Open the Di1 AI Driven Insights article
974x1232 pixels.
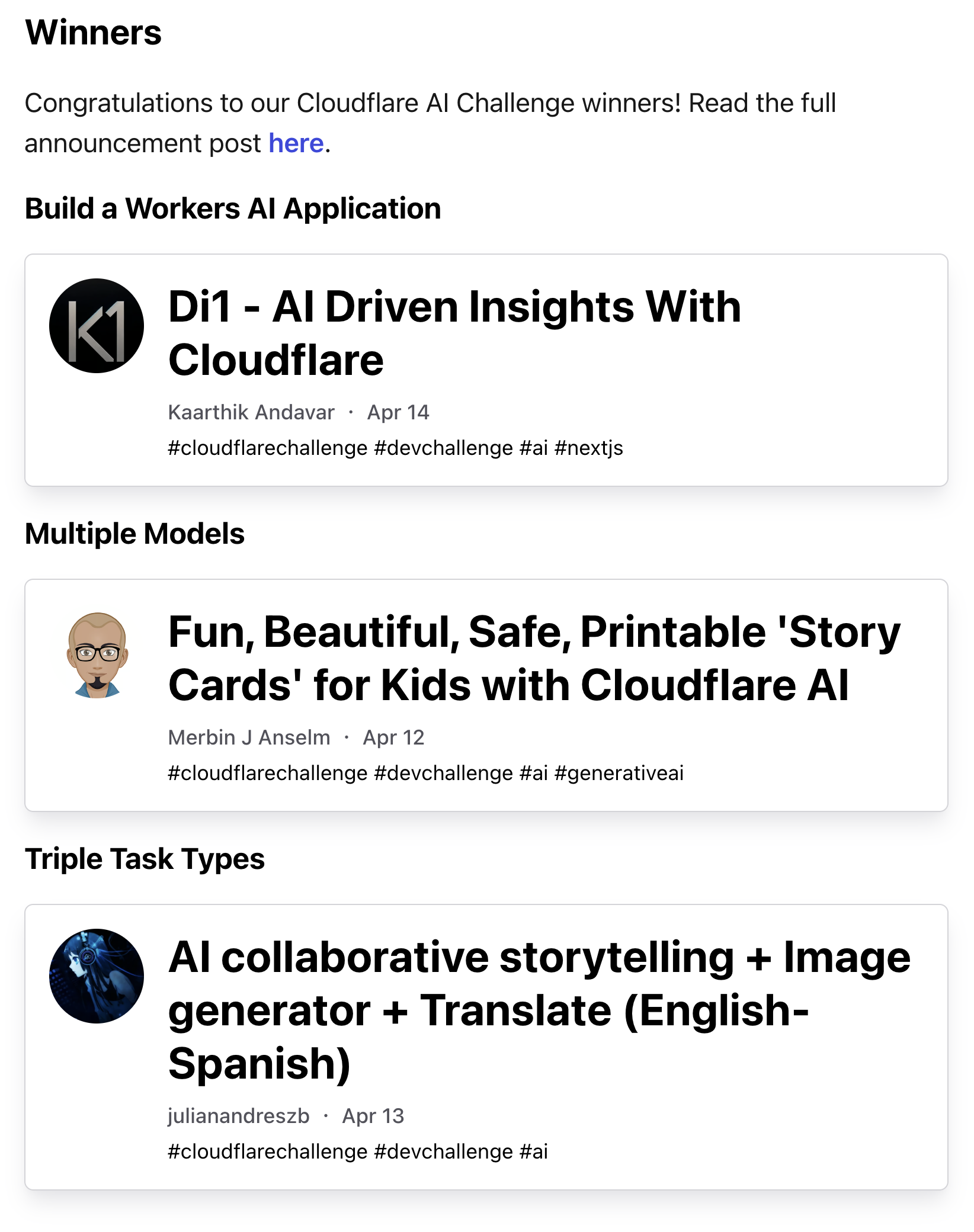(454, 333)
